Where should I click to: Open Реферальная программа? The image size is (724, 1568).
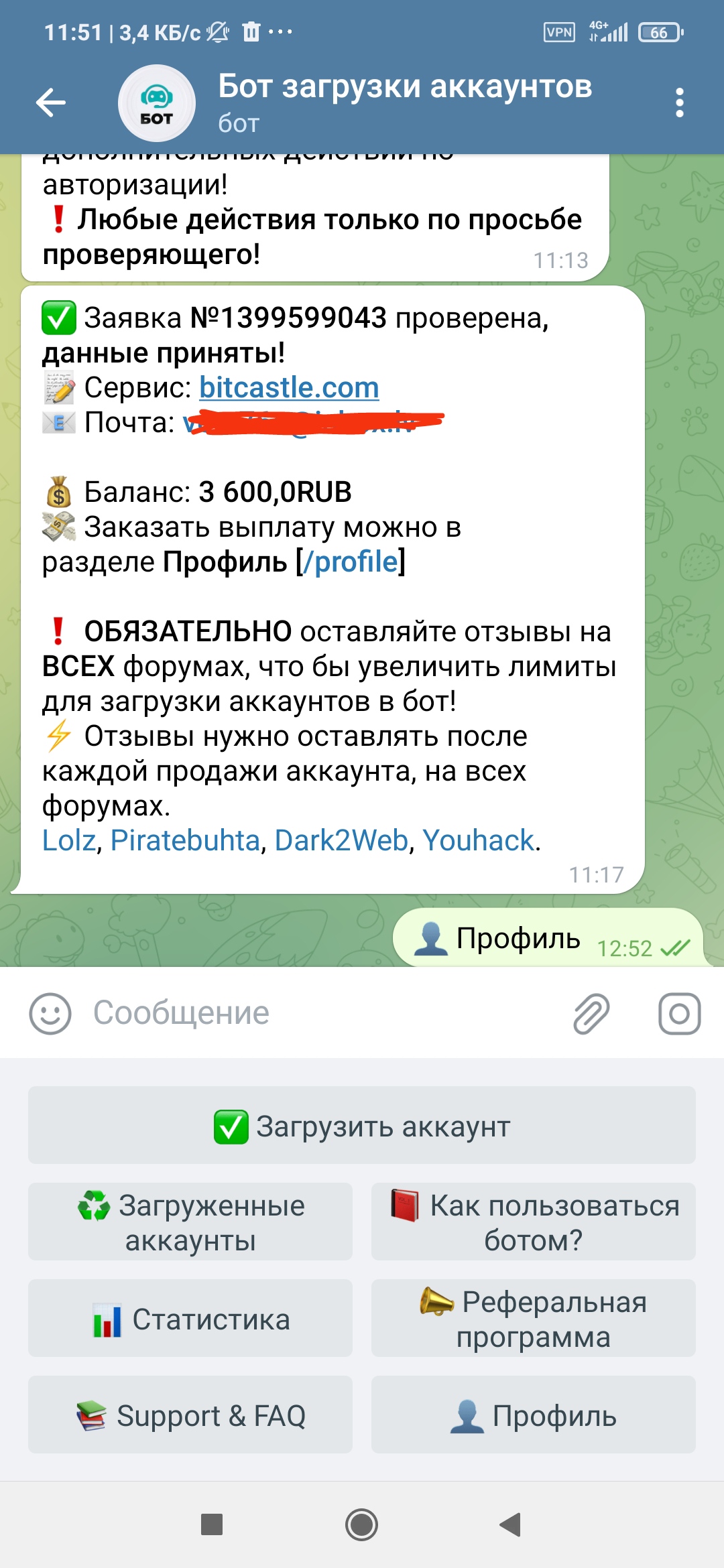(x=534, y=1319)
